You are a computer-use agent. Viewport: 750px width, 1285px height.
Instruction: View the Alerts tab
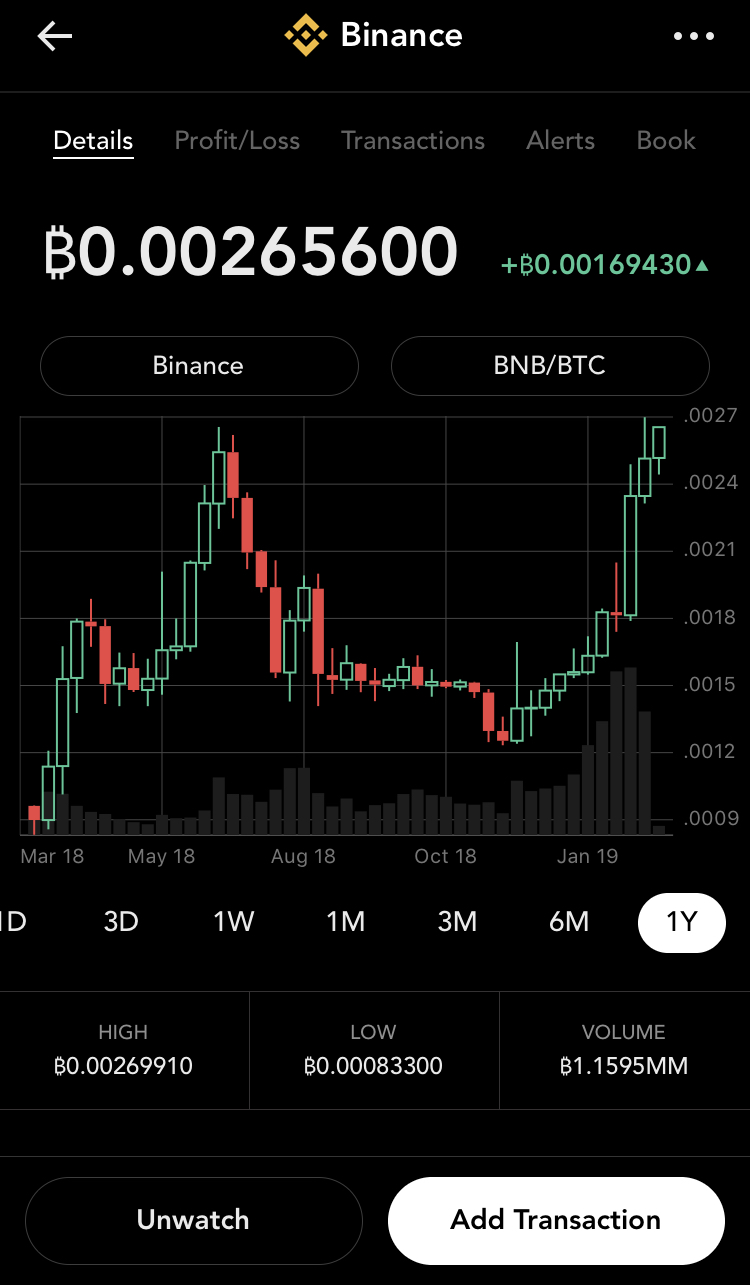[561, 141]
